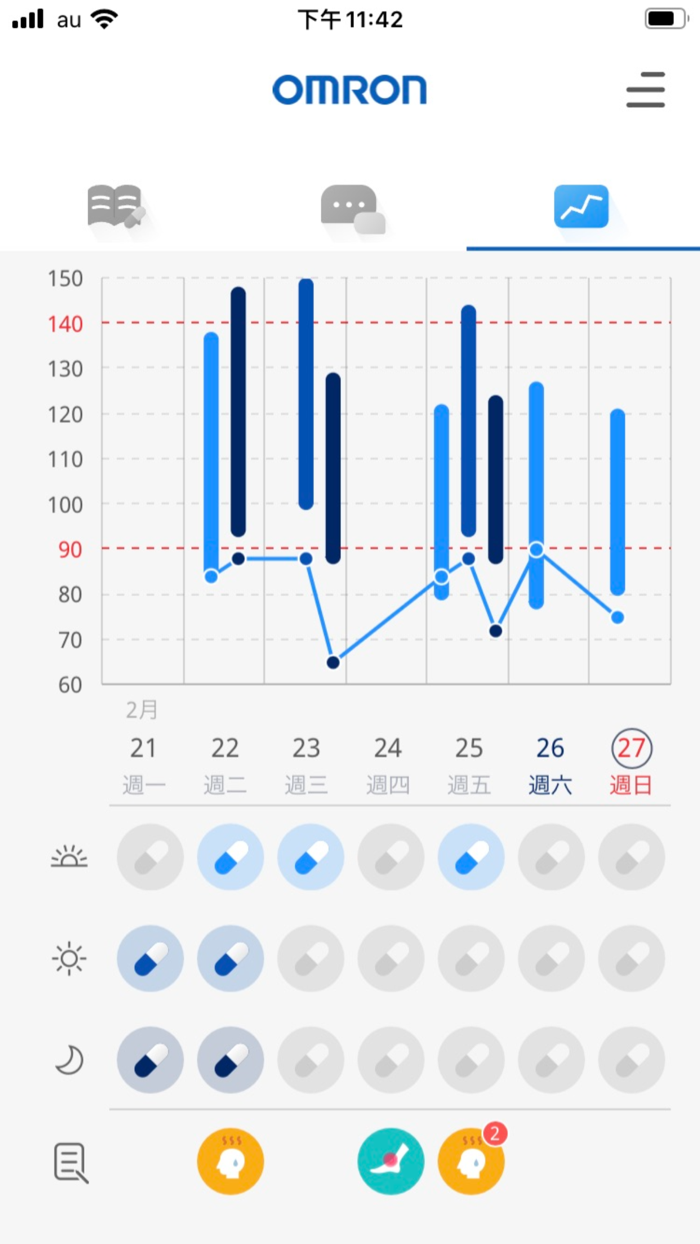This screenshot has height=1244, width=700.
Task: Switch to the diary book tab
Action: 116,207
